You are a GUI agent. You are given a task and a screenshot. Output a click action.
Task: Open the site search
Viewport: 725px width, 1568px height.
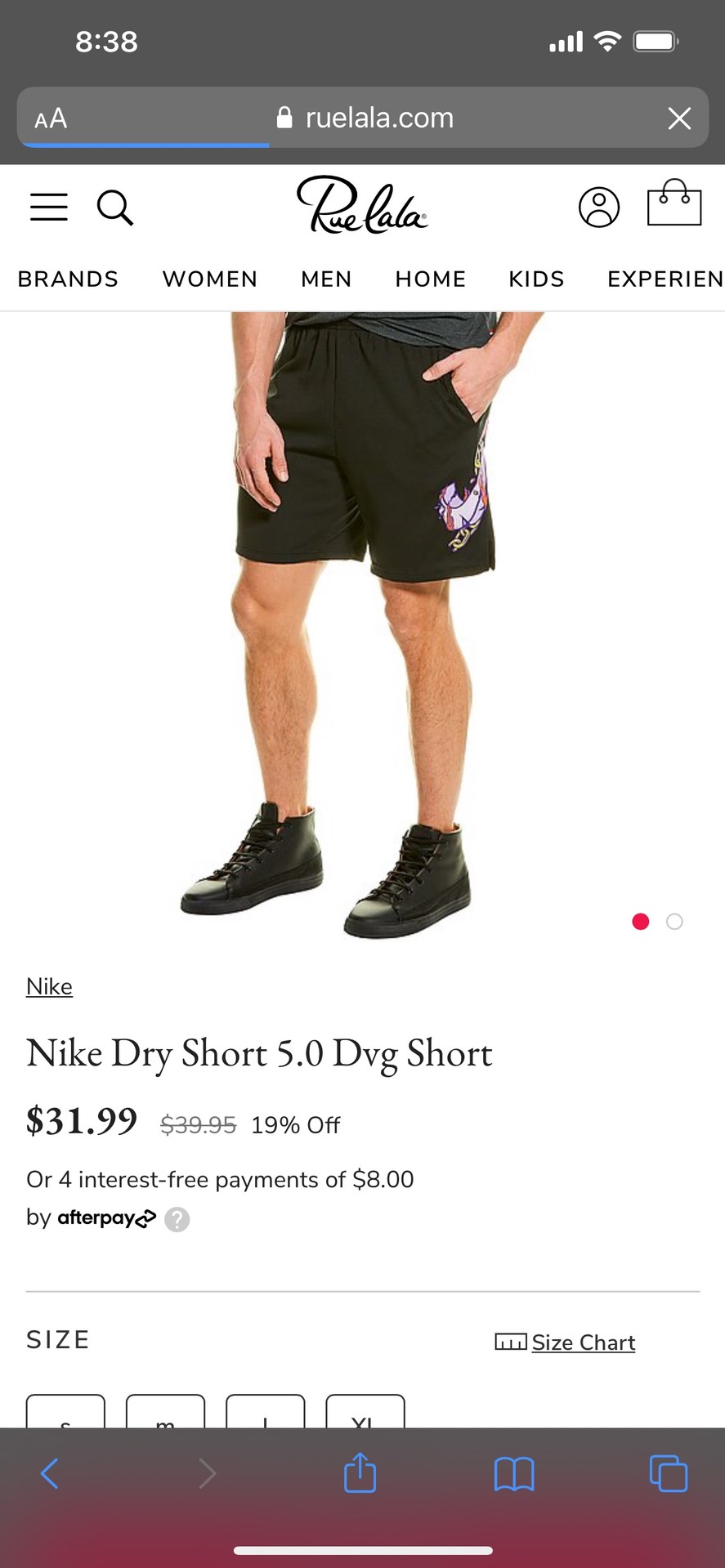115,208
